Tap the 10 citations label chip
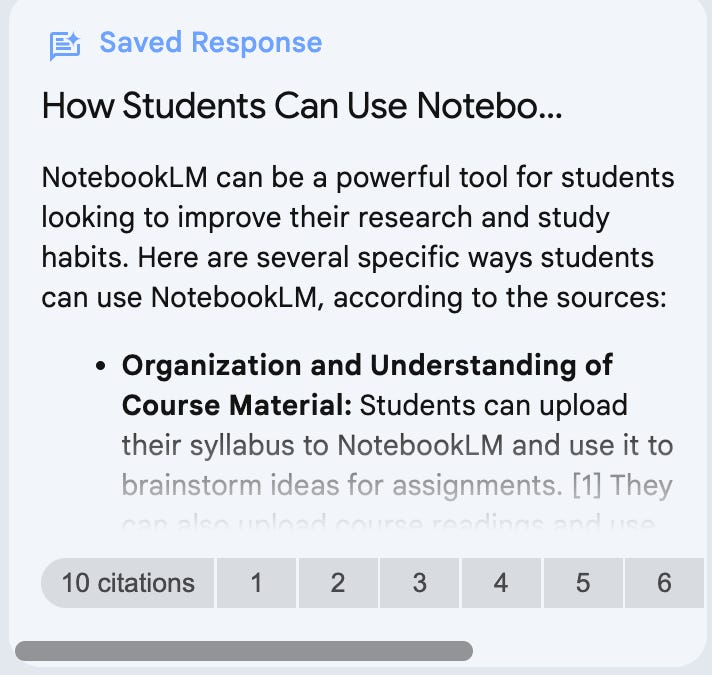This screenshot has width=712, height=675. pyautogui.click(x=128, y=583)
